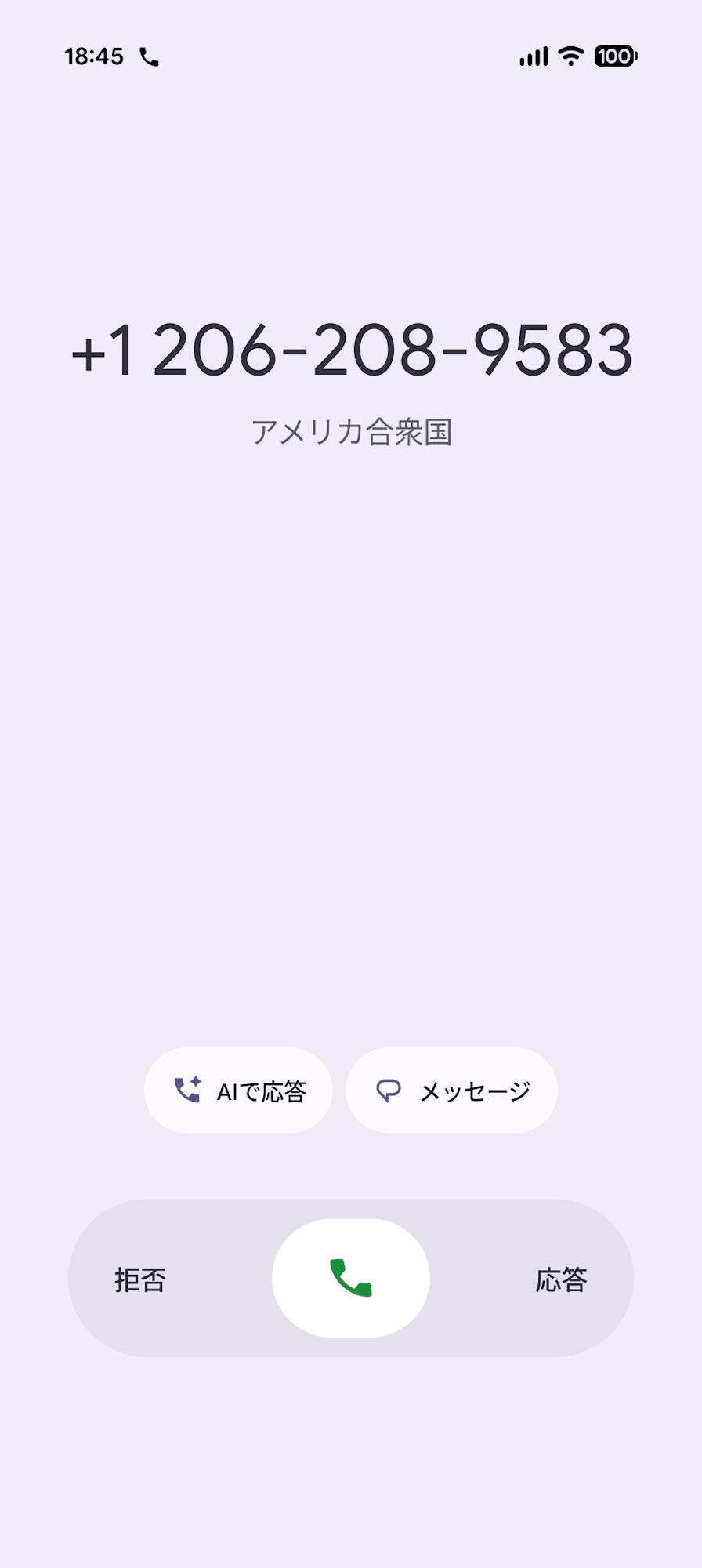Image resolution: width=702 pixels, height=1568 pixels.
Task: Tap the speech bubble message icon
Action: point(389,1090)
